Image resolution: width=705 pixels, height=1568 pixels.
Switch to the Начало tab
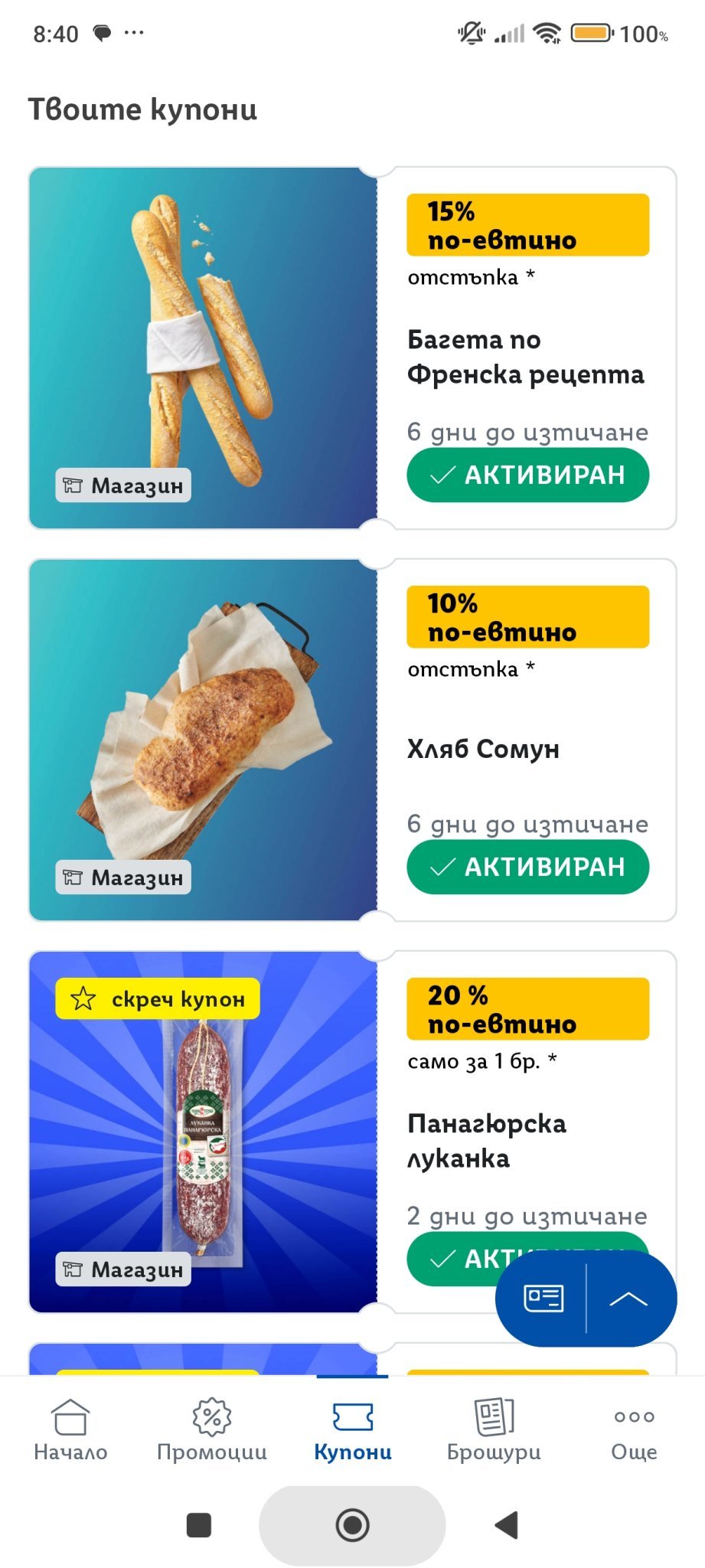[70, 1429]
